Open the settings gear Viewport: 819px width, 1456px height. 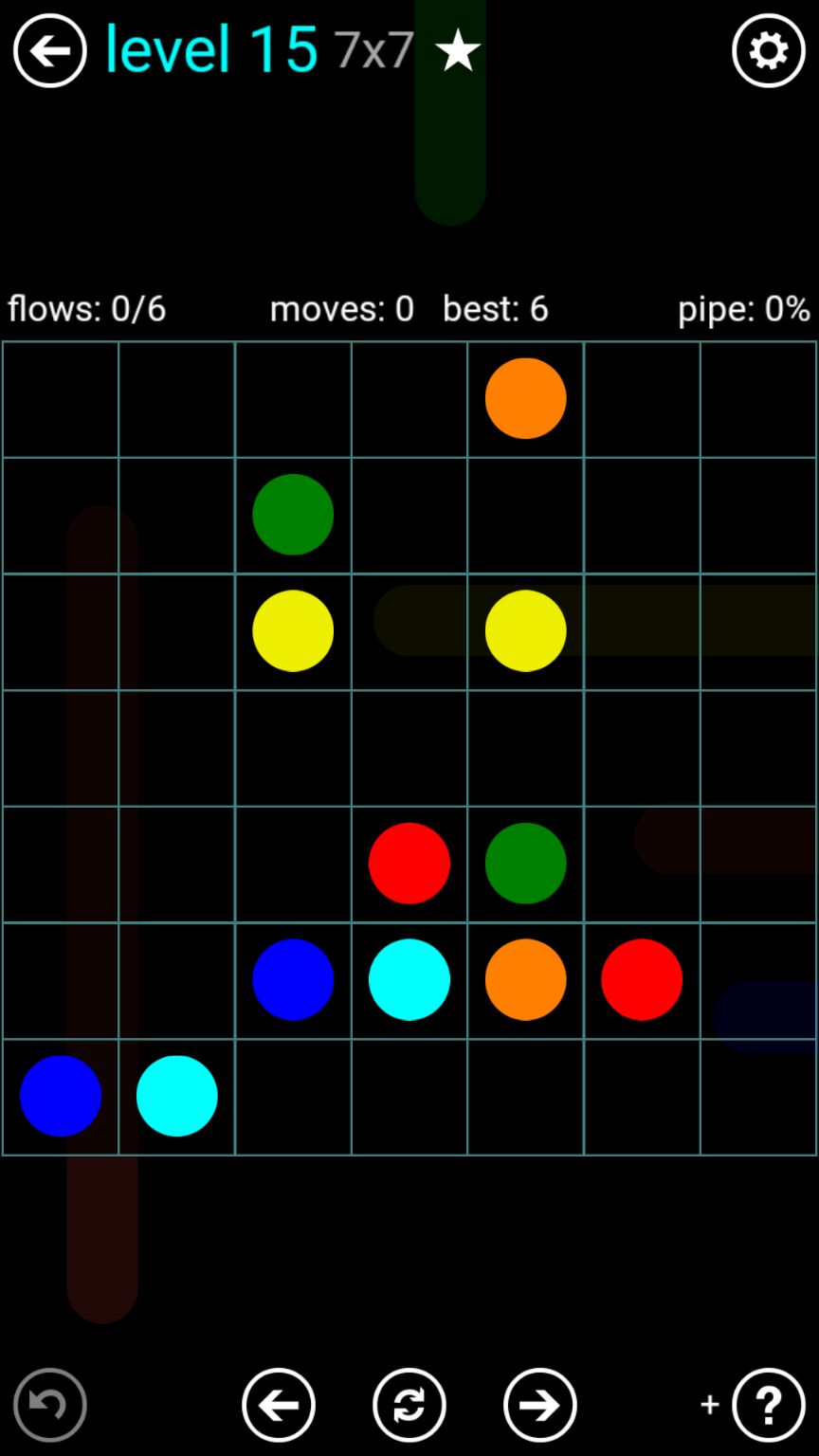pyautogui.click(x=768, y=50)
